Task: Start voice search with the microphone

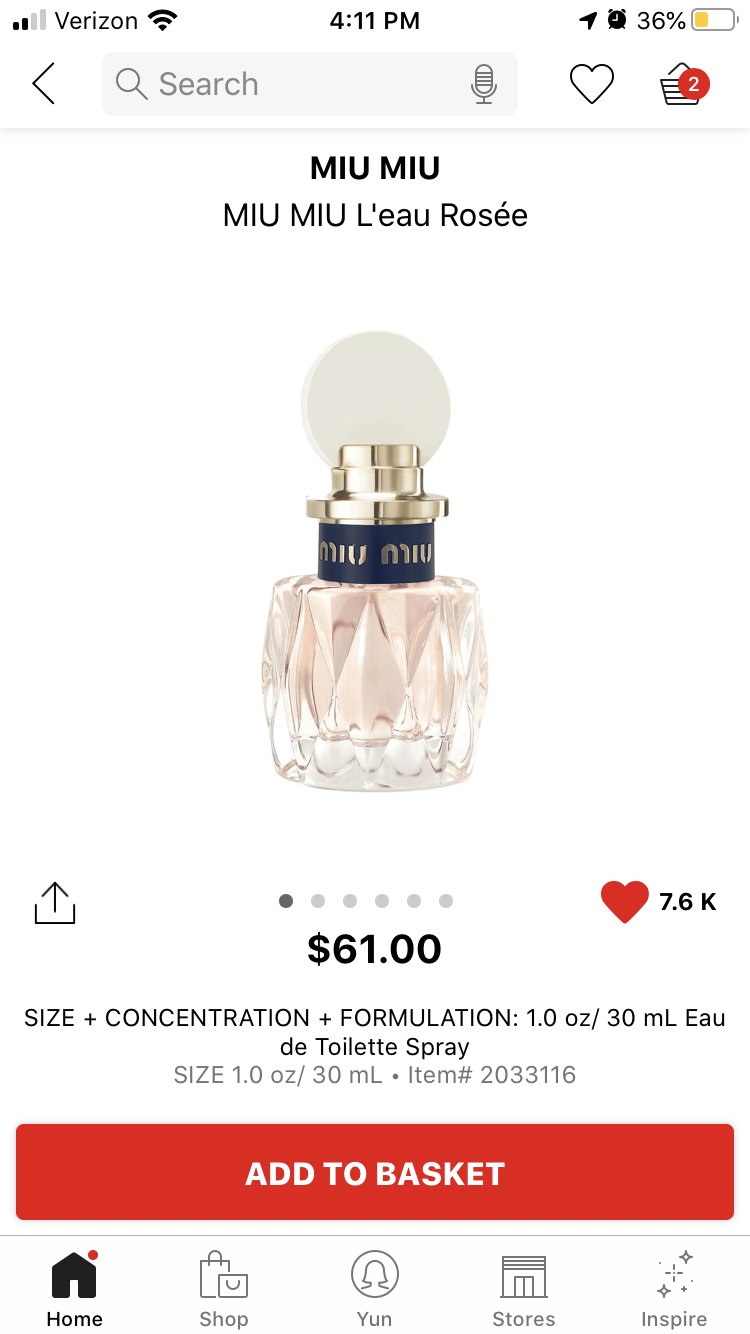Action: coord(484,84)
